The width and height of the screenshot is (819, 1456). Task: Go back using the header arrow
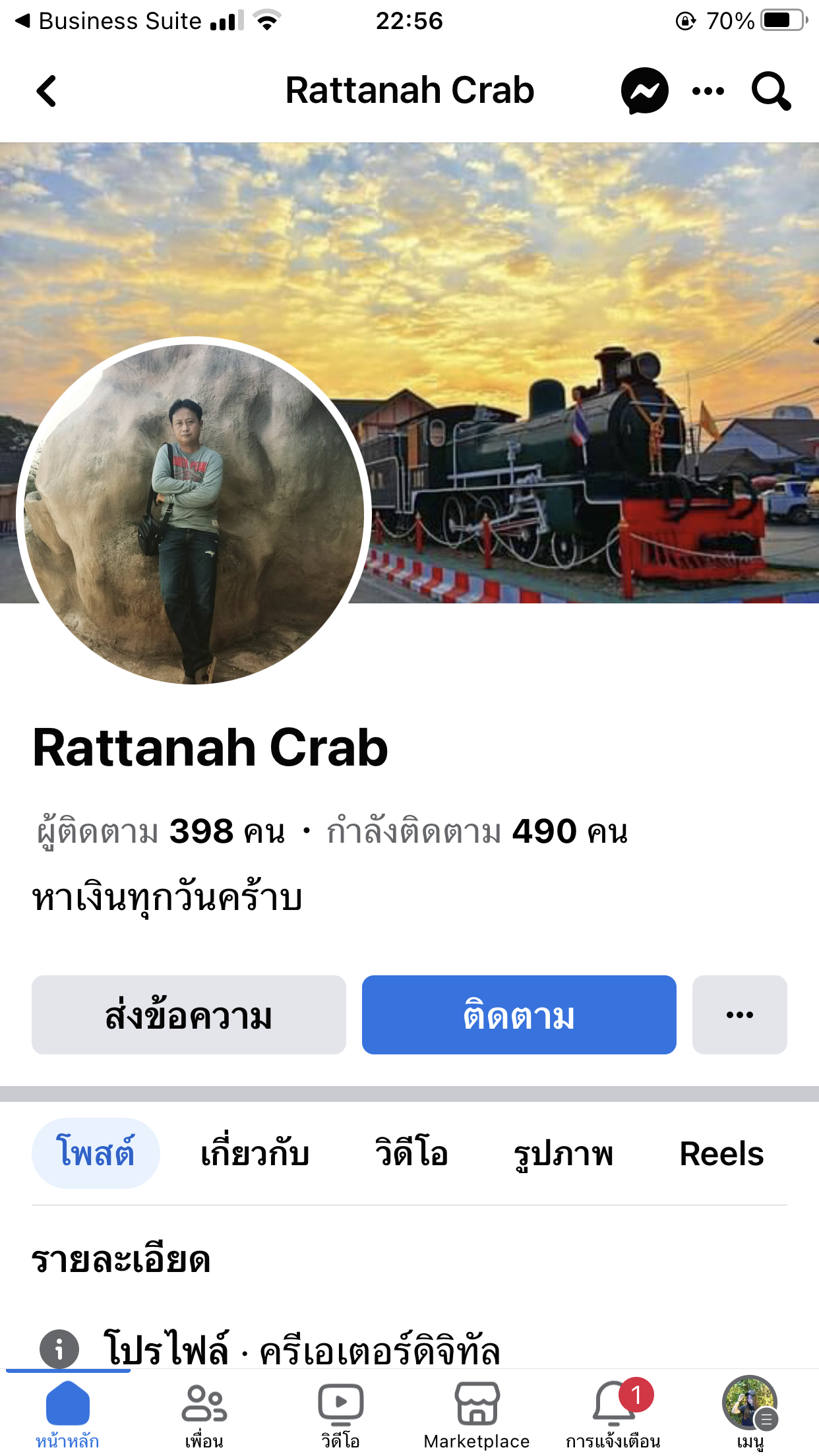pos(46,91)
